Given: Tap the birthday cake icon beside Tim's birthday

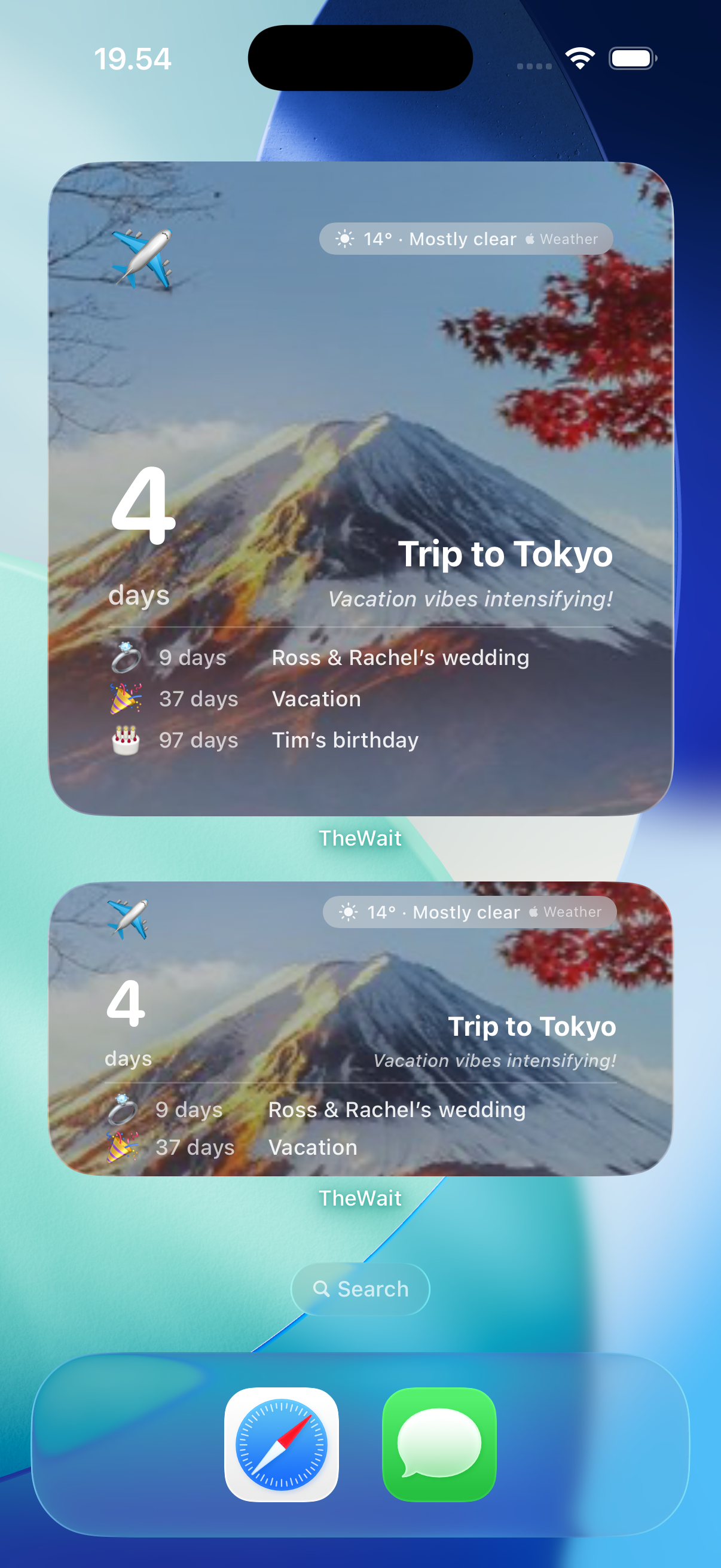Looking at the screenshot, I should (x=126, y=739).
